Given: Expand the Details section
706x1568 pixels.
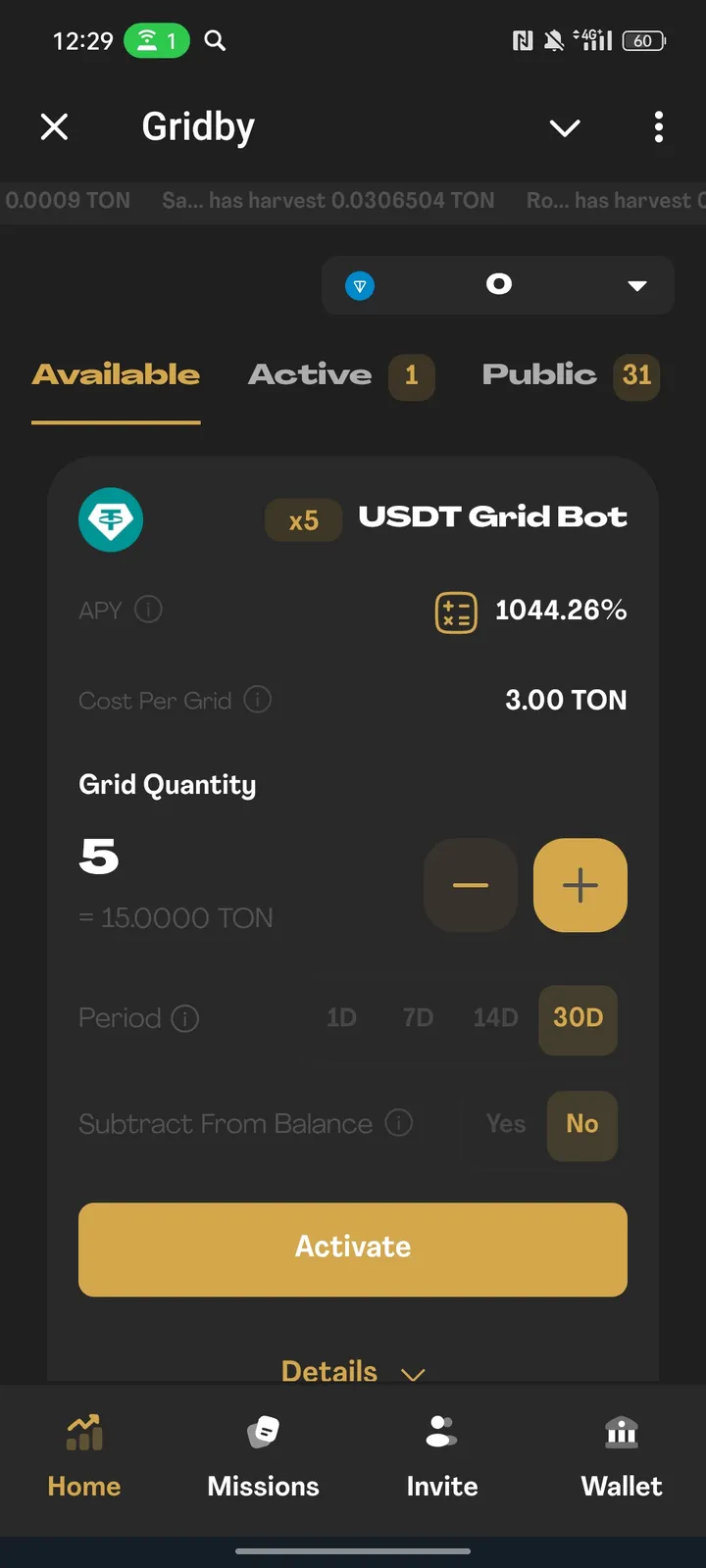Looking at the screenshot, I should coord(352,1370).
